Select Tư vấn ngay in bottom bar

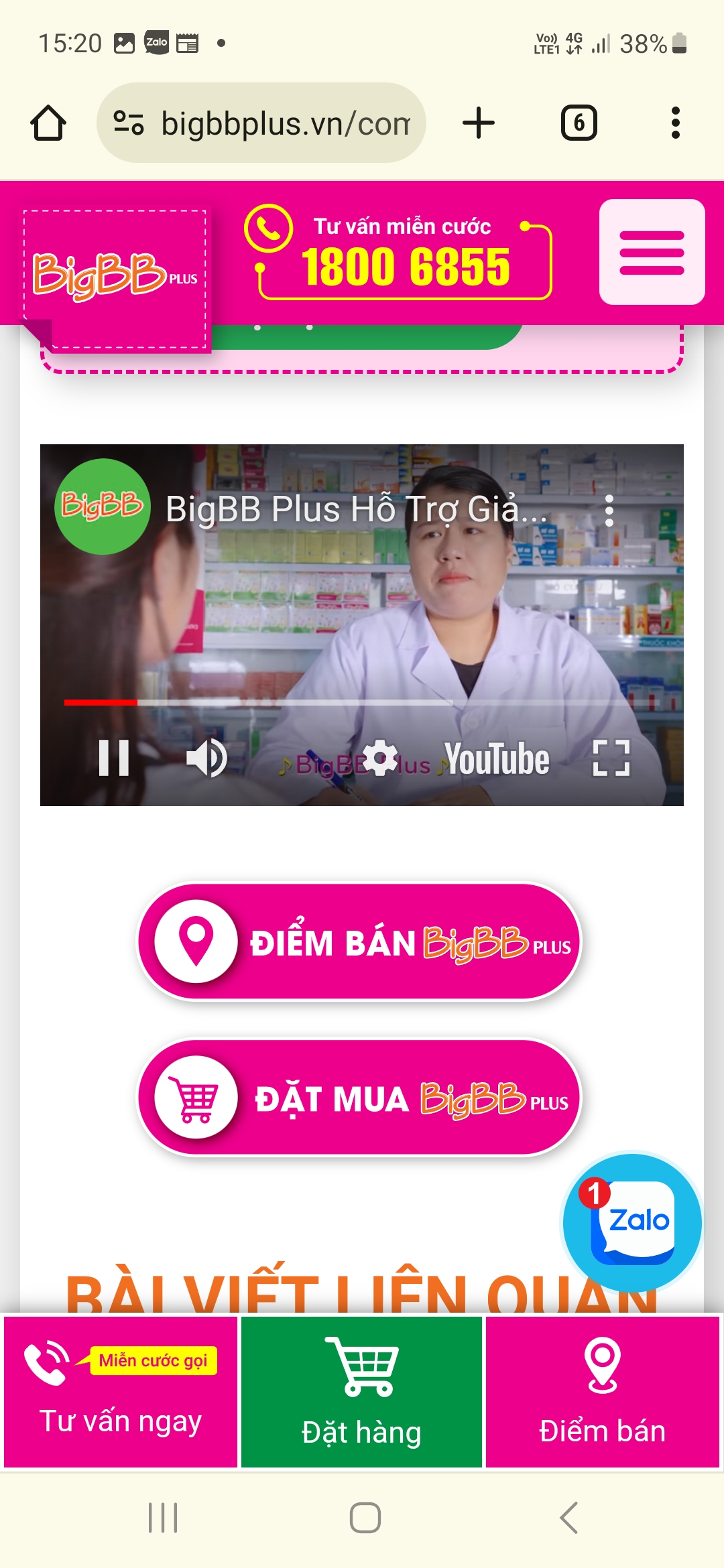click(x=121, y=1391)
